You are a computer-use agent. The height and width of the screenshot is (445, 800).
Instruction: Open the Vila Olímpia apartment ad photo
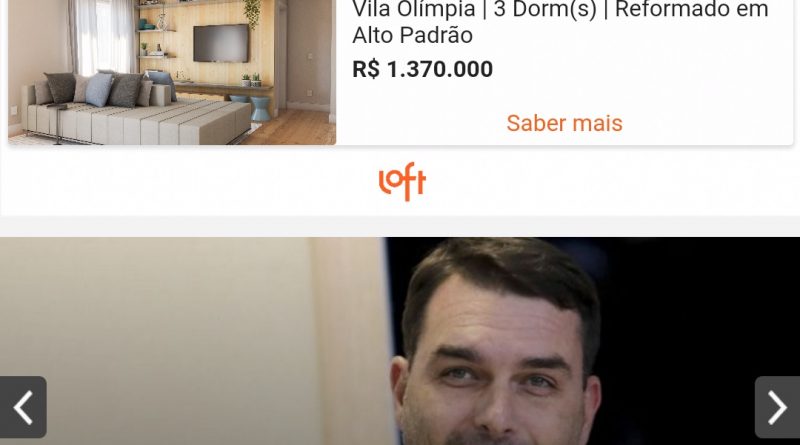pyautogui.click(x=172, y=72)
